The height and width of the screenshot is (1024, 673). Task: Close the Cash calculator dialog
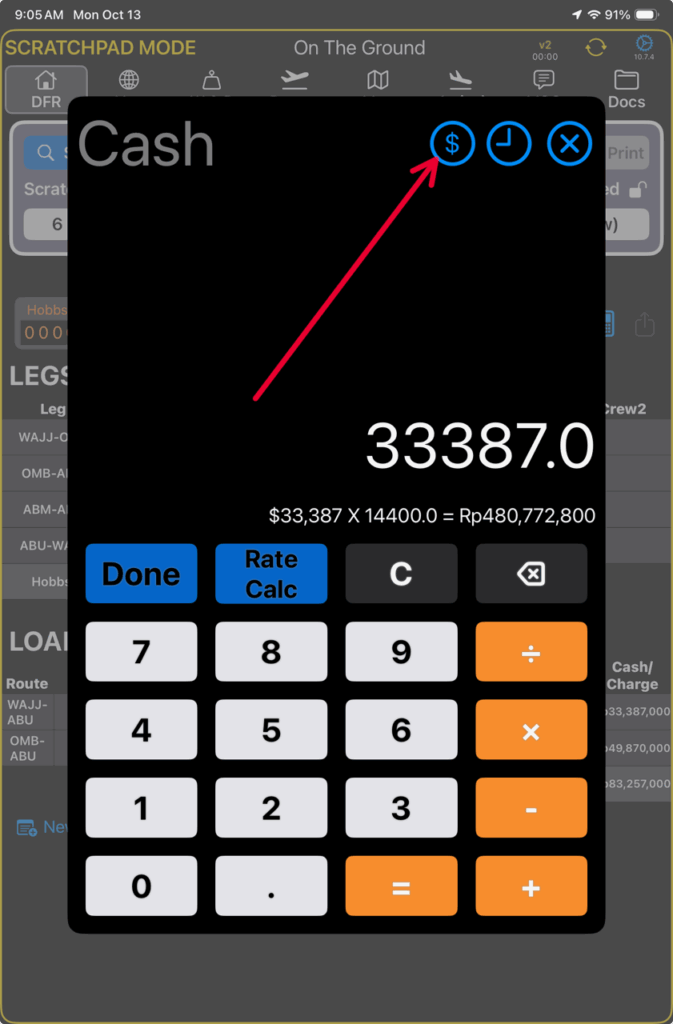click(x=569, y=145)
